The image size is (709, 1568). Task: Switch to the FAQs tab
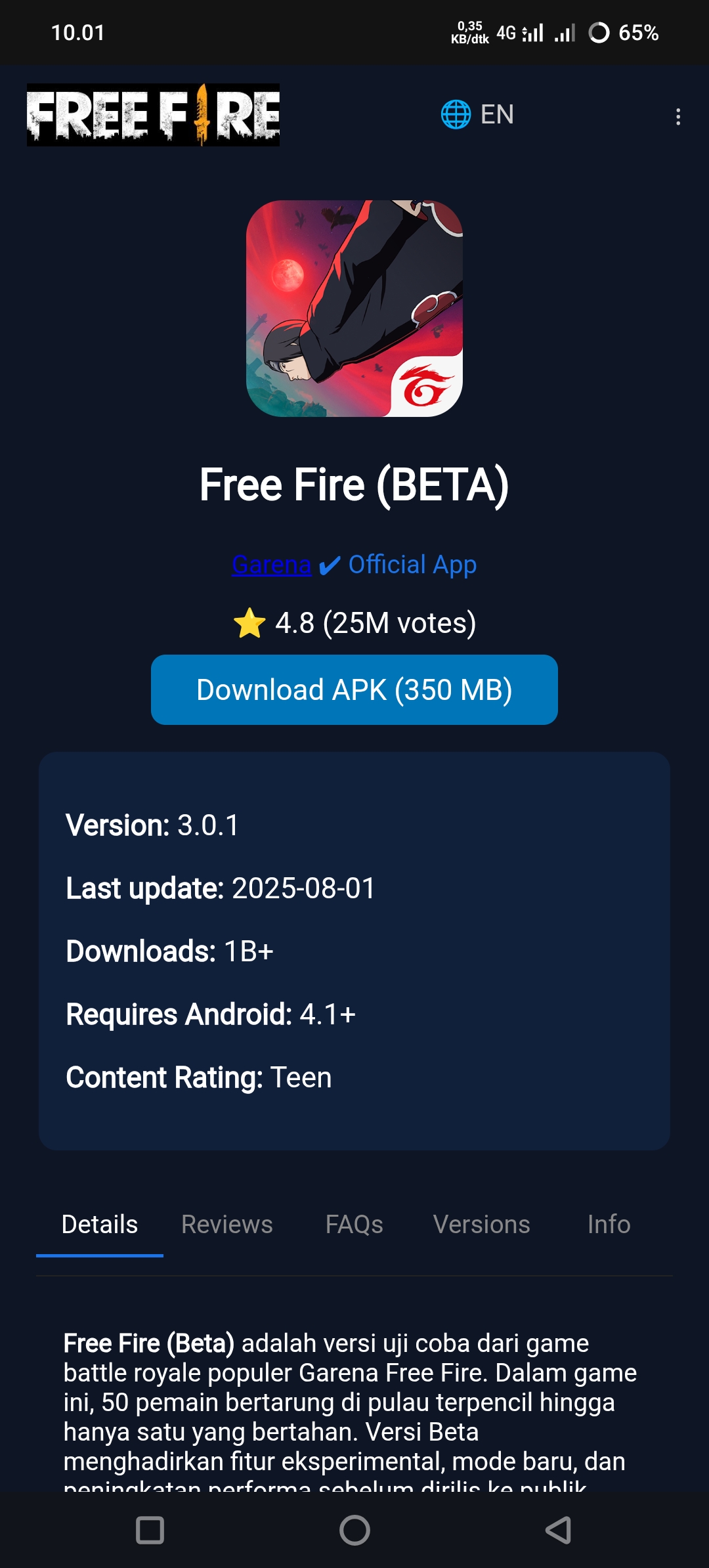pyautogui.click(x=354, y=1225)
